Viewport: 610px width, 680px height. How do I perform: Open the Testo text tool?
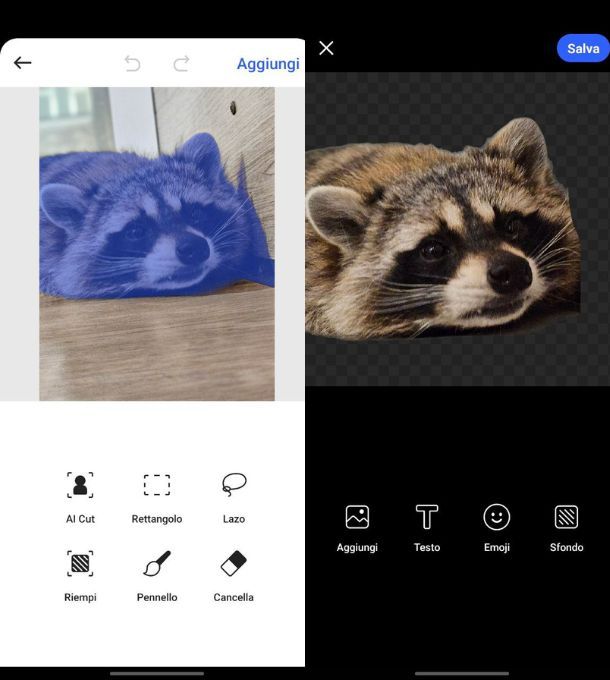click(x=427, y=526)
